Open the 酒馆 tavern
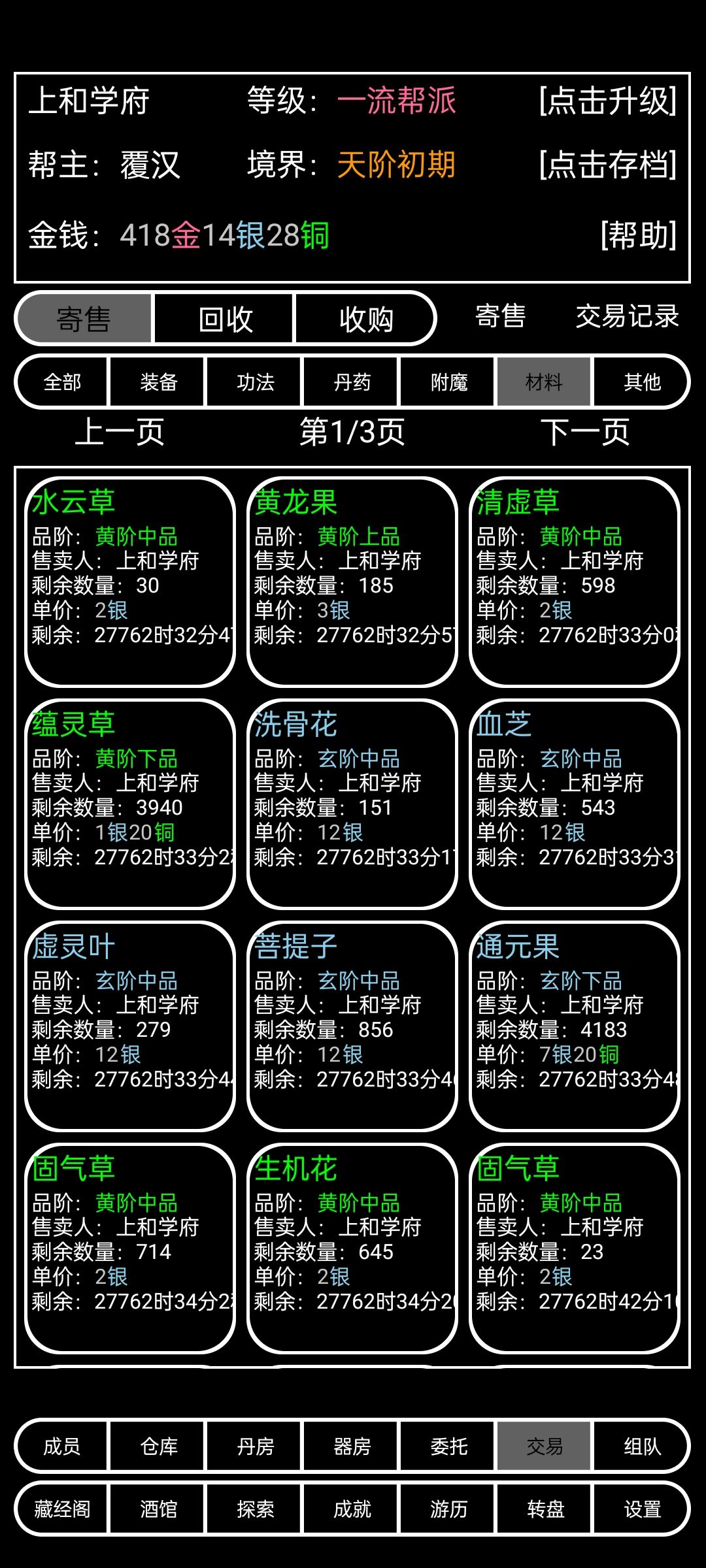The width and height of the screenshot is (706, 1568). [158, 1511]
